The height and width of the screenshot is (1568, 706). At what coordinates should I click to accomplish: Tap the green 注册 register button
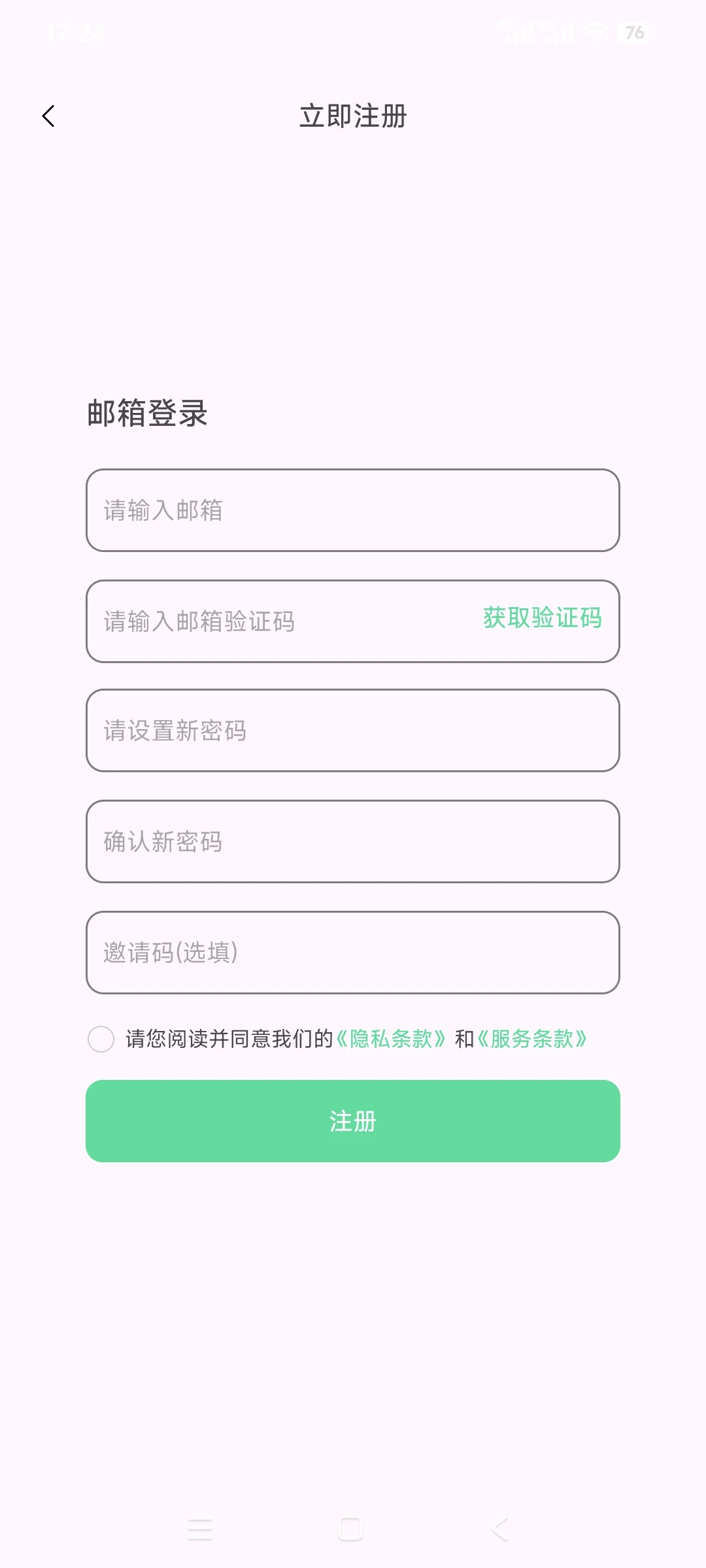tap(353, 1121)
